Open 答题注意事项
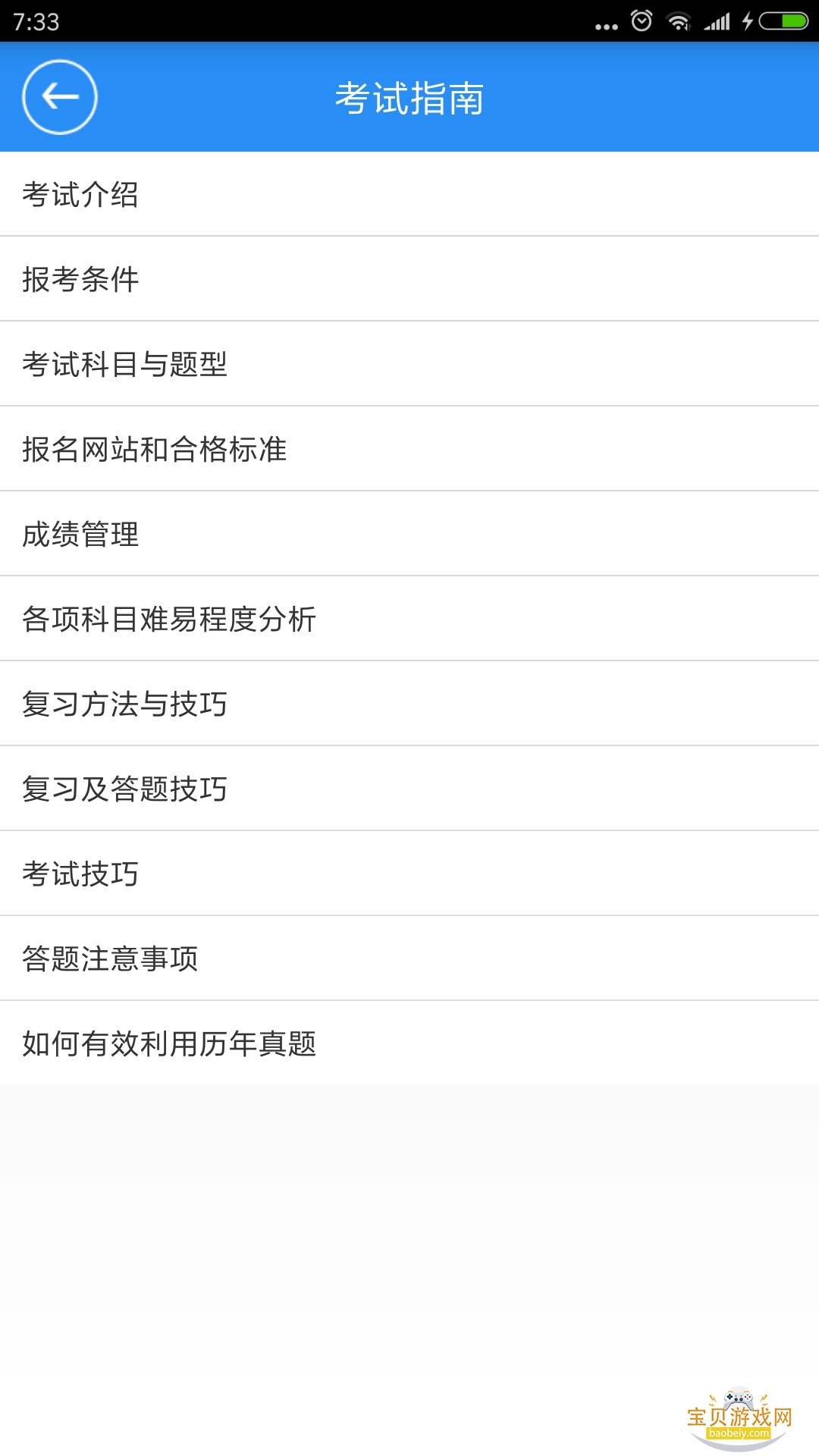The height and width of the screenshot is (1456, 819). point(110,959)
